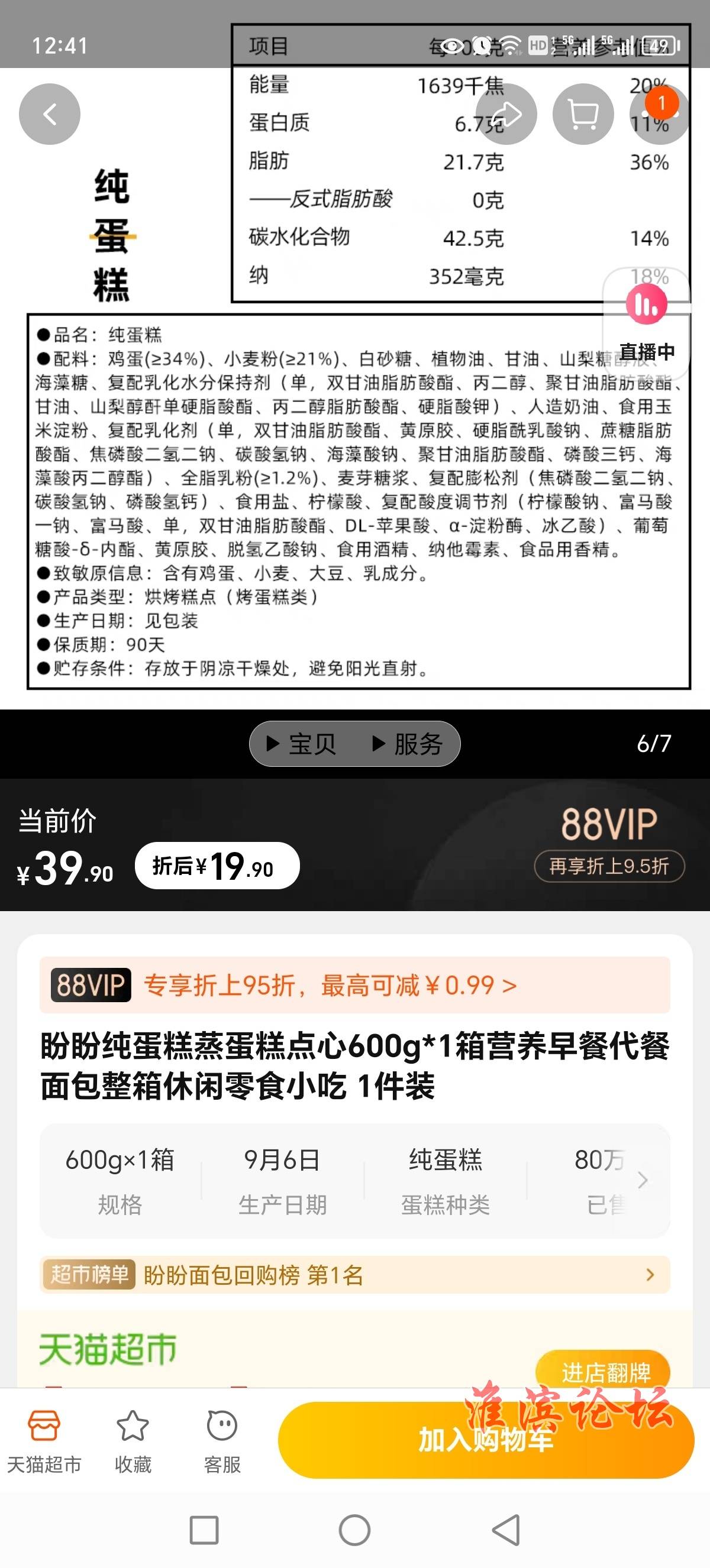Open the more options menu with badge
Image resolution: width=710 pixels, height=1568 pixels.
661,114
